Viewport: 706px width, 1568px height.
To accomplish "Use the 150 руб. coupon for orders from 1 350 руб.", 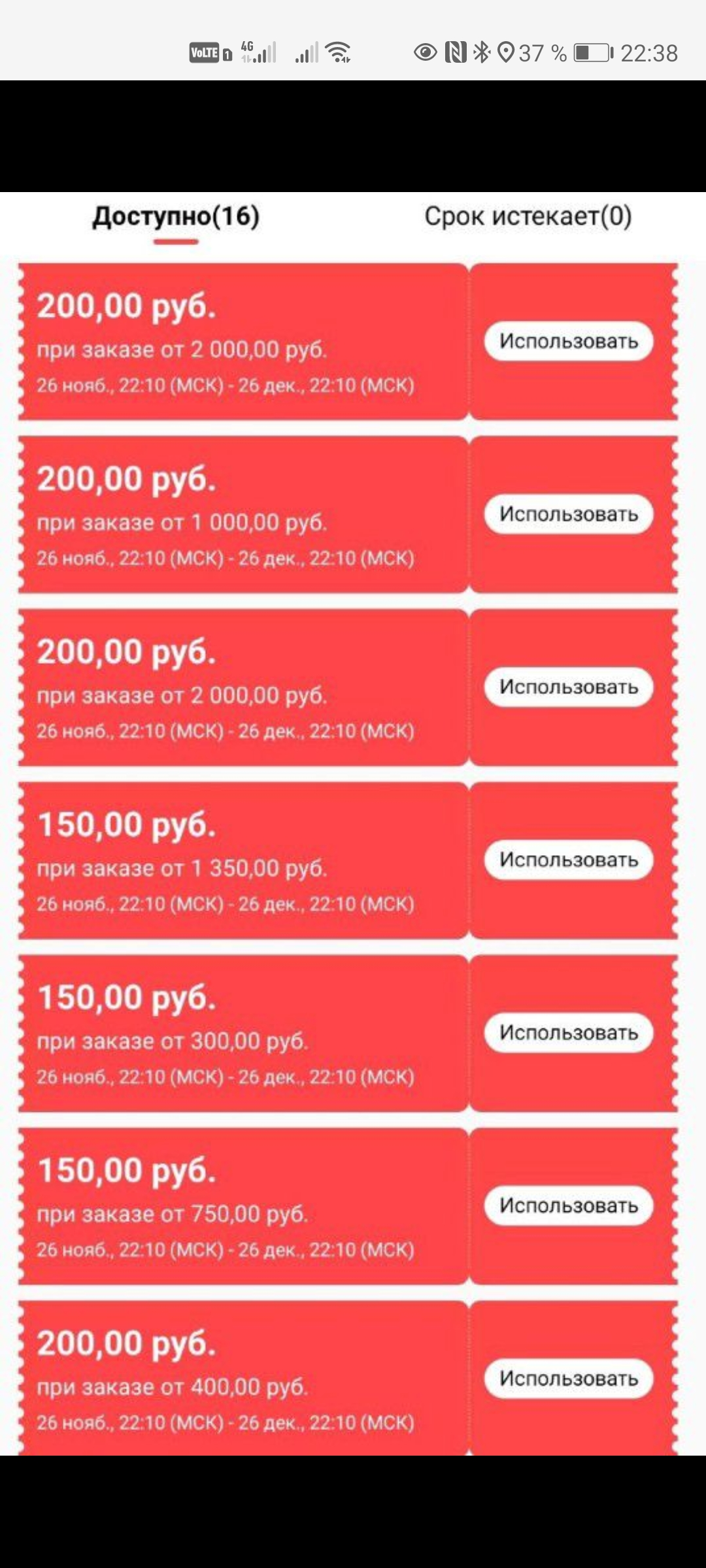I will click(569, 860).
